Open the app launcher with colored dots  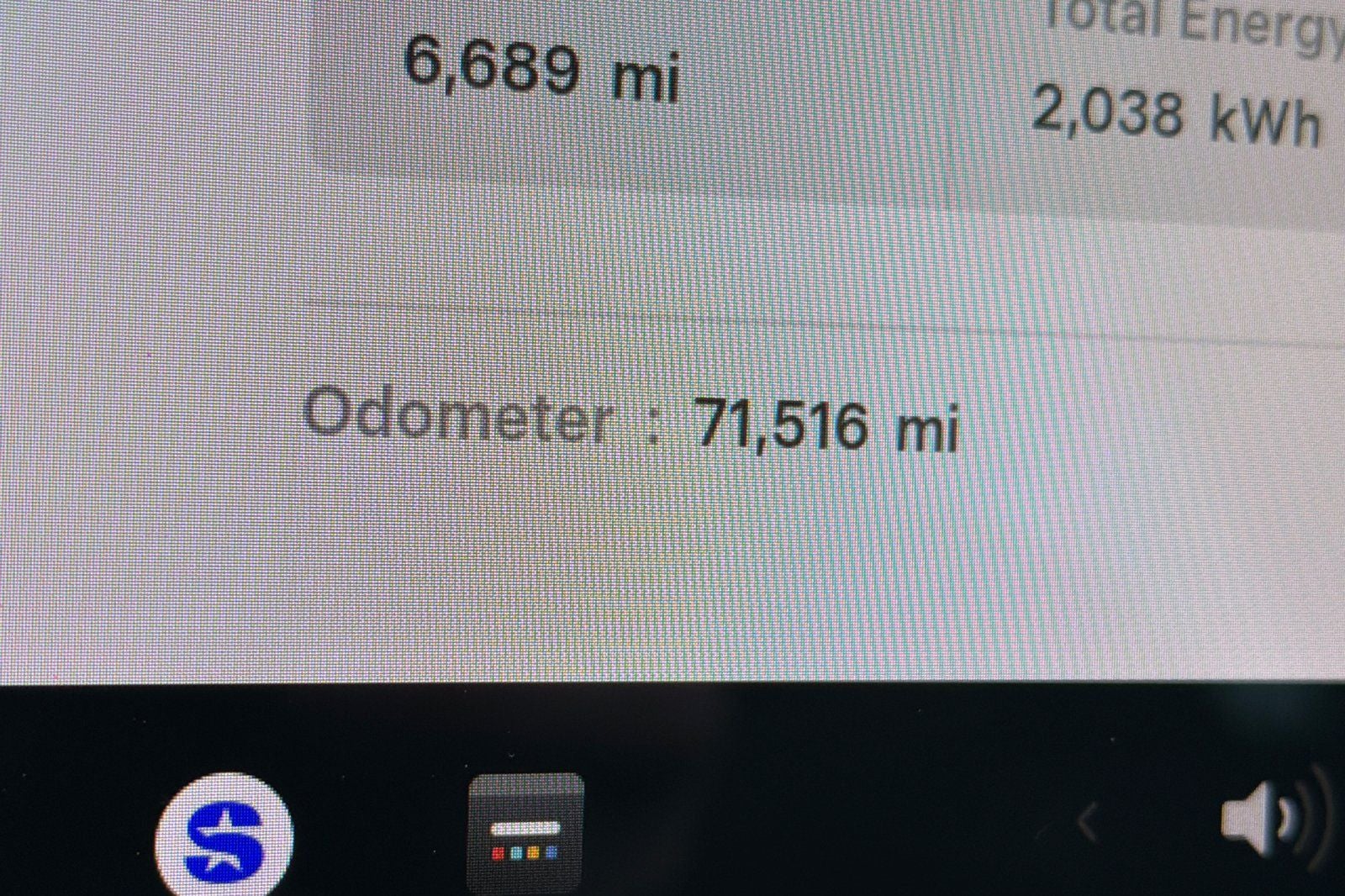(x=525, y=834)
